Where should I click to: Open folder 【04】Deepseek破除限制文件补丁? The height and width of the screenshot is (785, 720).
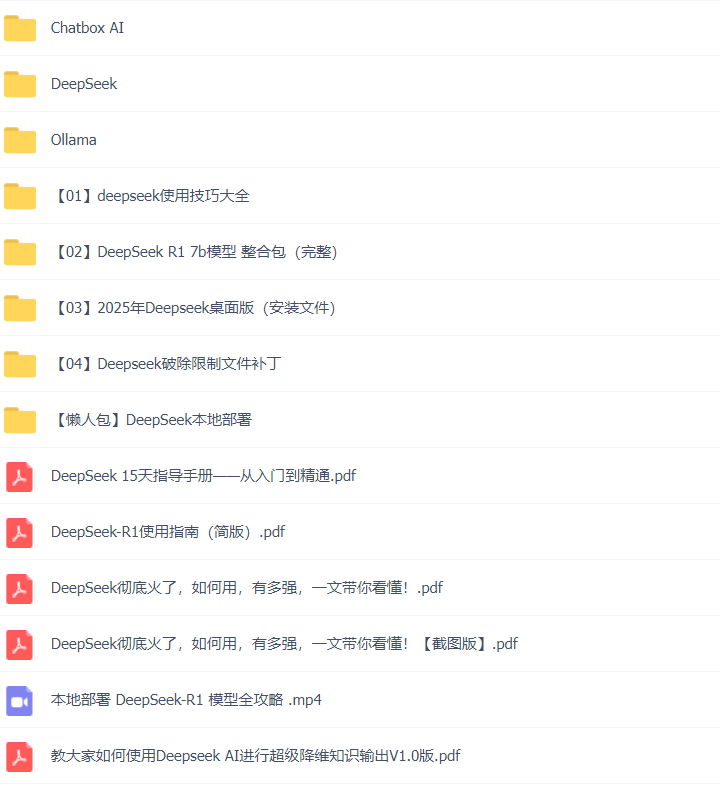click(x=166, y=364)
